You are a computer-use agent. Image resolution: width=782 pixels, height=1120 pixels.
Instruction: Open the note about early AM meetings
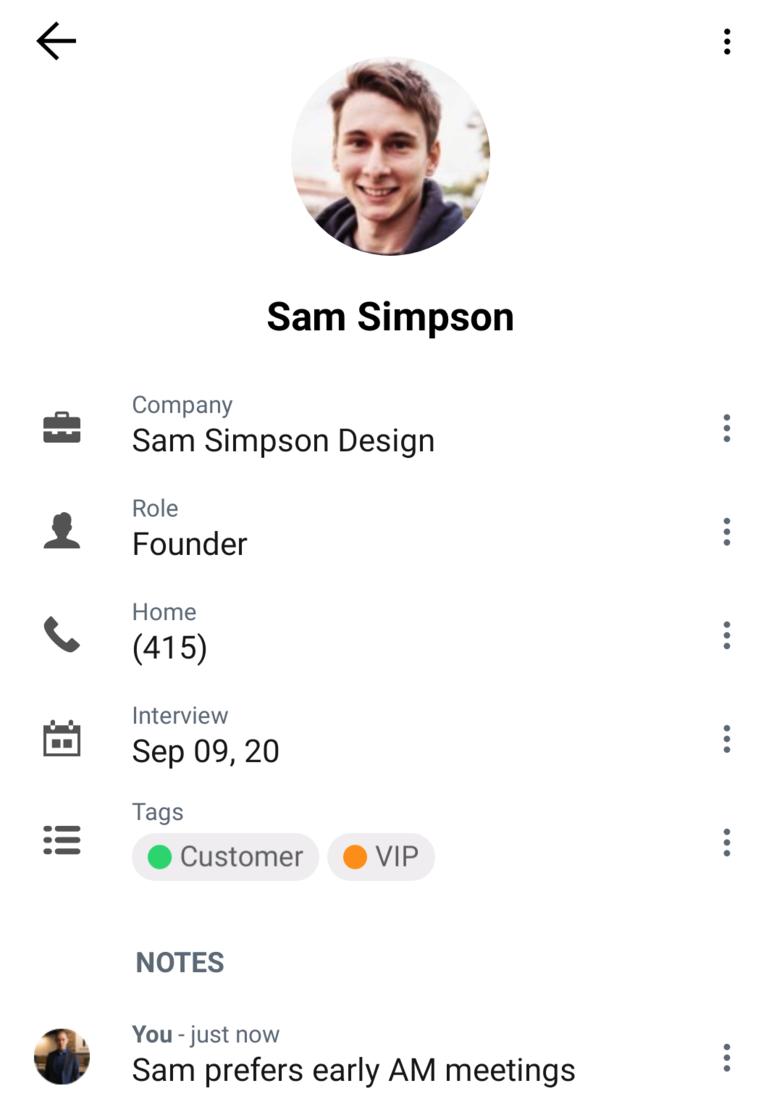353,1070
